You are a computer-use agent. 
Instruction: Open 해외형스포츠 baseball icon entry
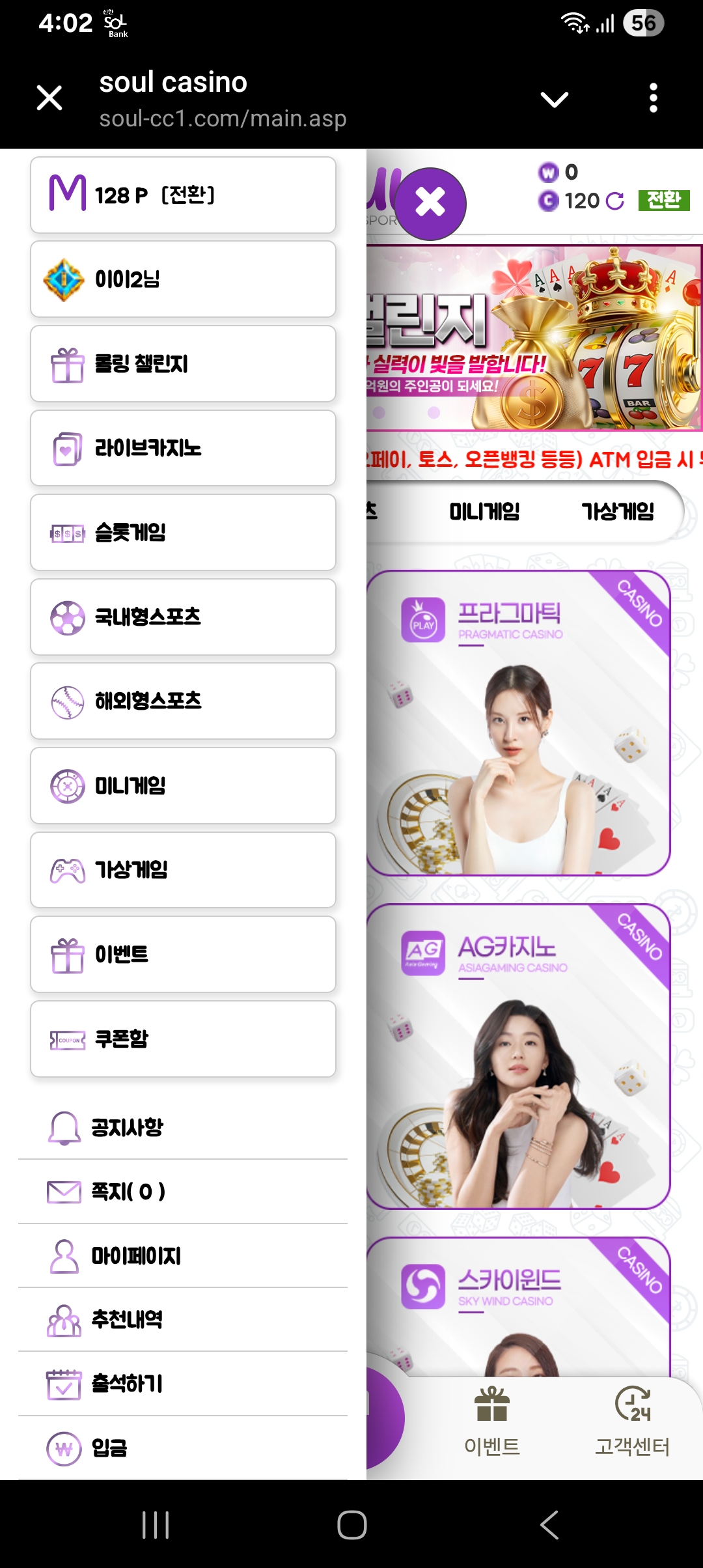[67, 701]
